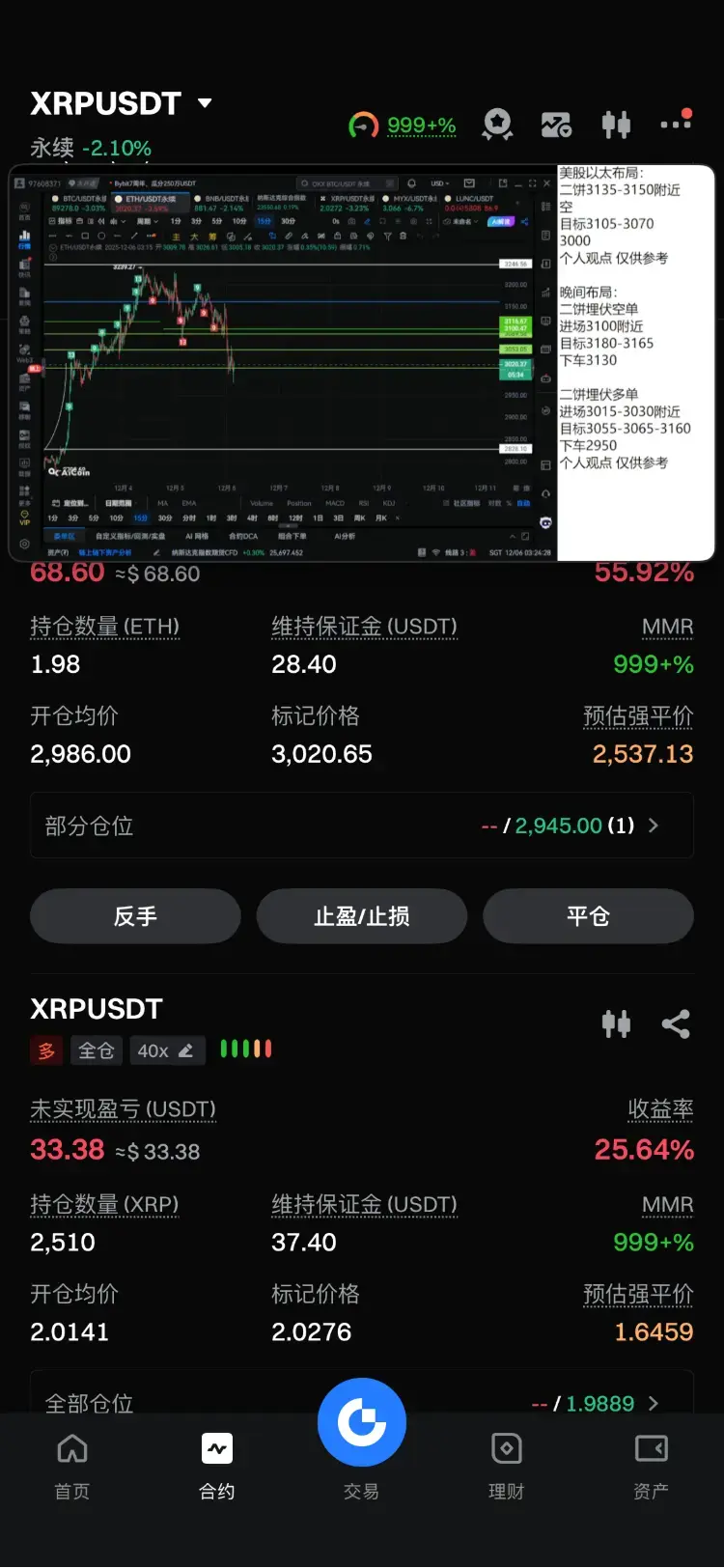The image size is (724, 1568).
Task: Open the 理财 tab
Action: 506,1466
